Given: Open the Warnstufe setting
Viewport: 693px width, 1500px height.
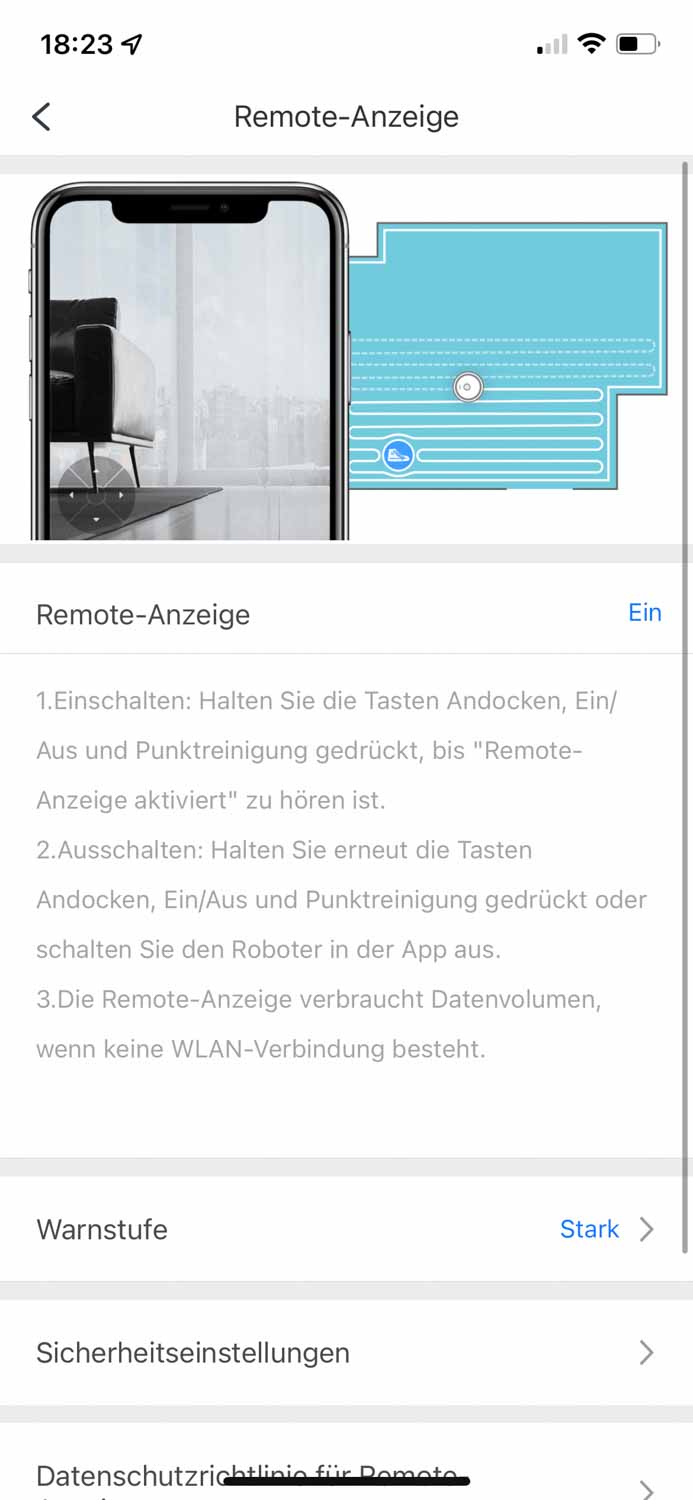Looking at the screenshot, I should 346,1229.
